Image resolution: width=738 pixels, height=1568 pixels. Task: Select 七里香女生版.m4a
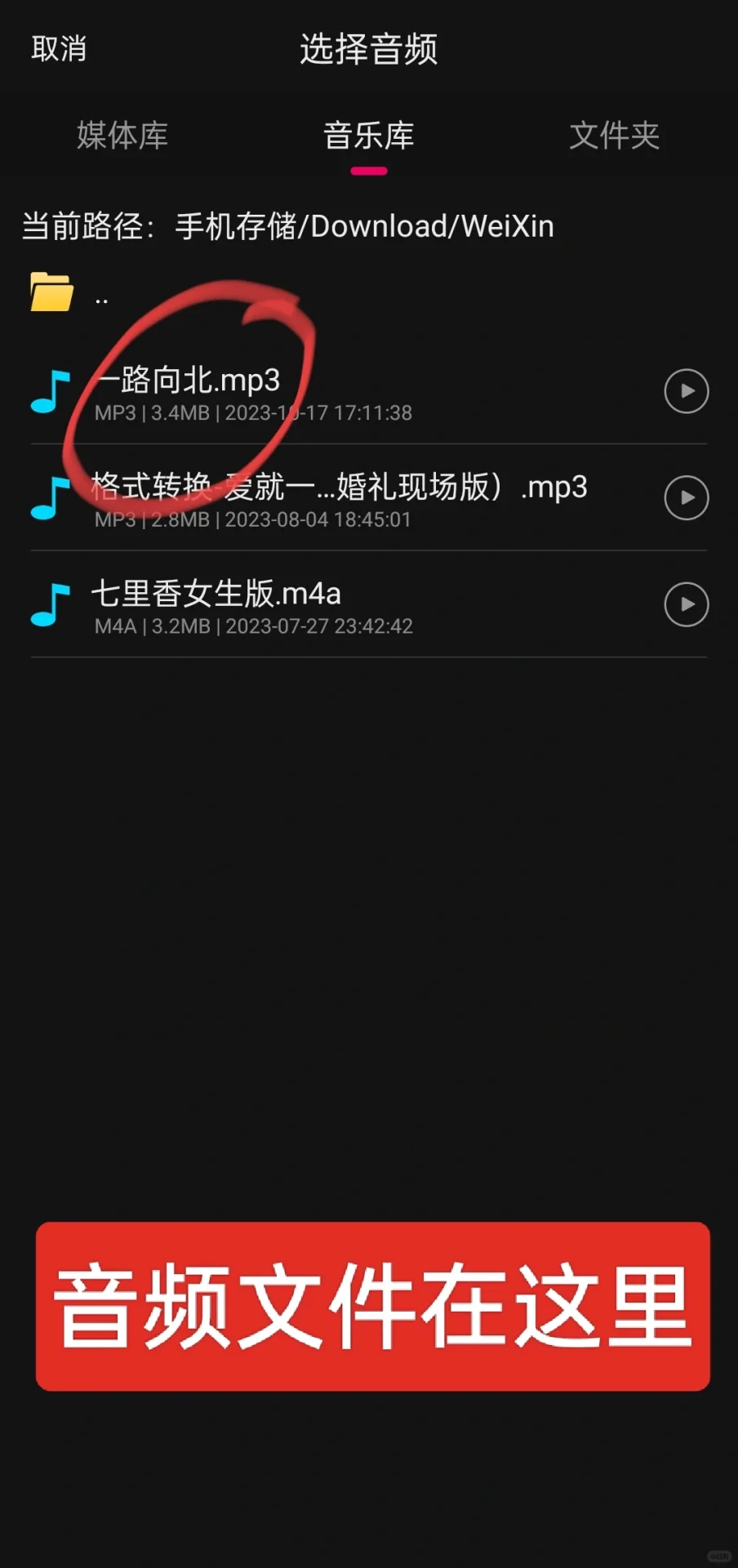(x=327, y=604)
